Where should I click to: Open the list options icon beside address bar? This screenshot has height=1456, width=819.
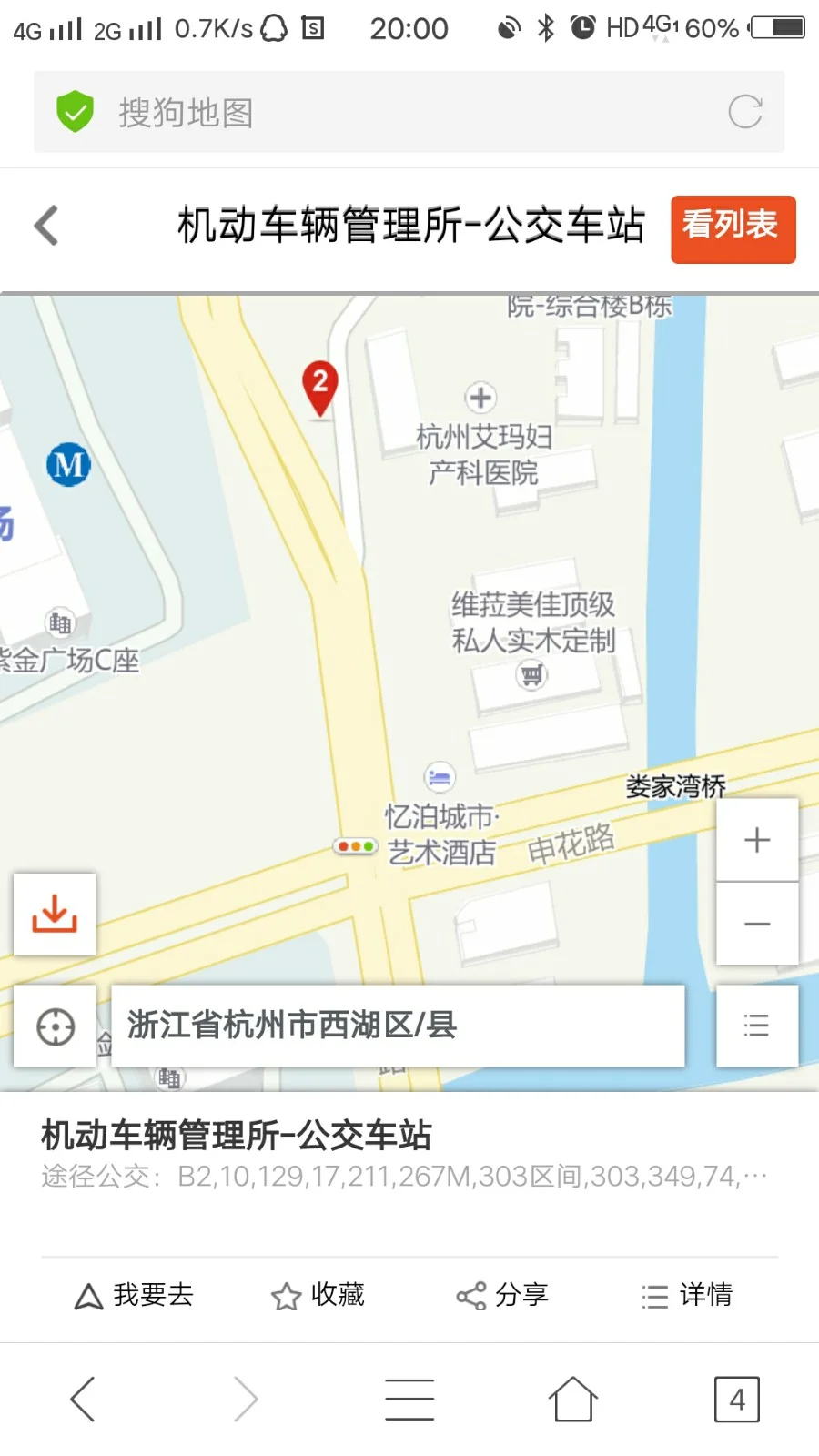tap(756, 1026)
